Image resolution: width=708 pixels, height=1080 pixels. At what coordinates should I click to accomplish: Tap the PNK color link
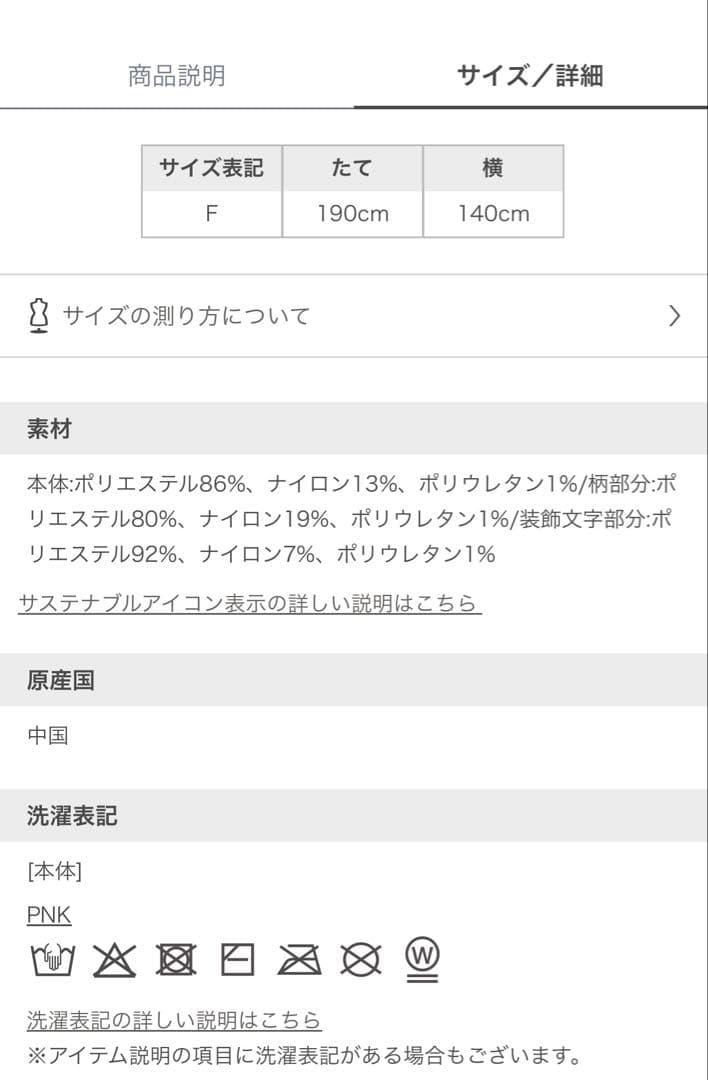pyautogui.click(x=49, y=915)
